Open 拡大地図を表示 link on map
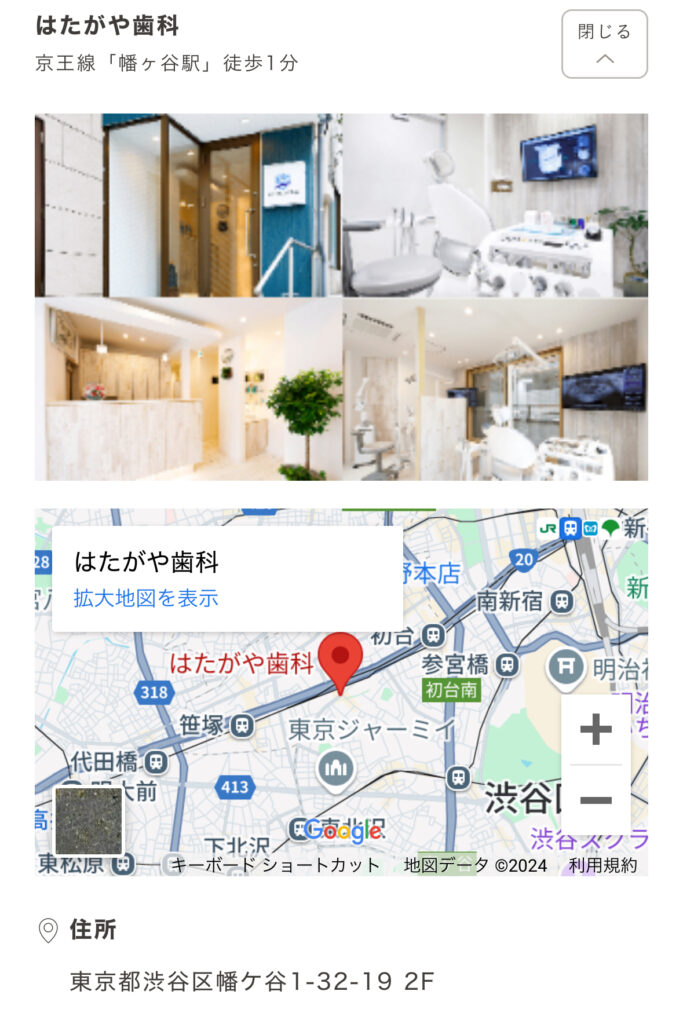The width and height of the screenshot is (683, 1024). 146,598
